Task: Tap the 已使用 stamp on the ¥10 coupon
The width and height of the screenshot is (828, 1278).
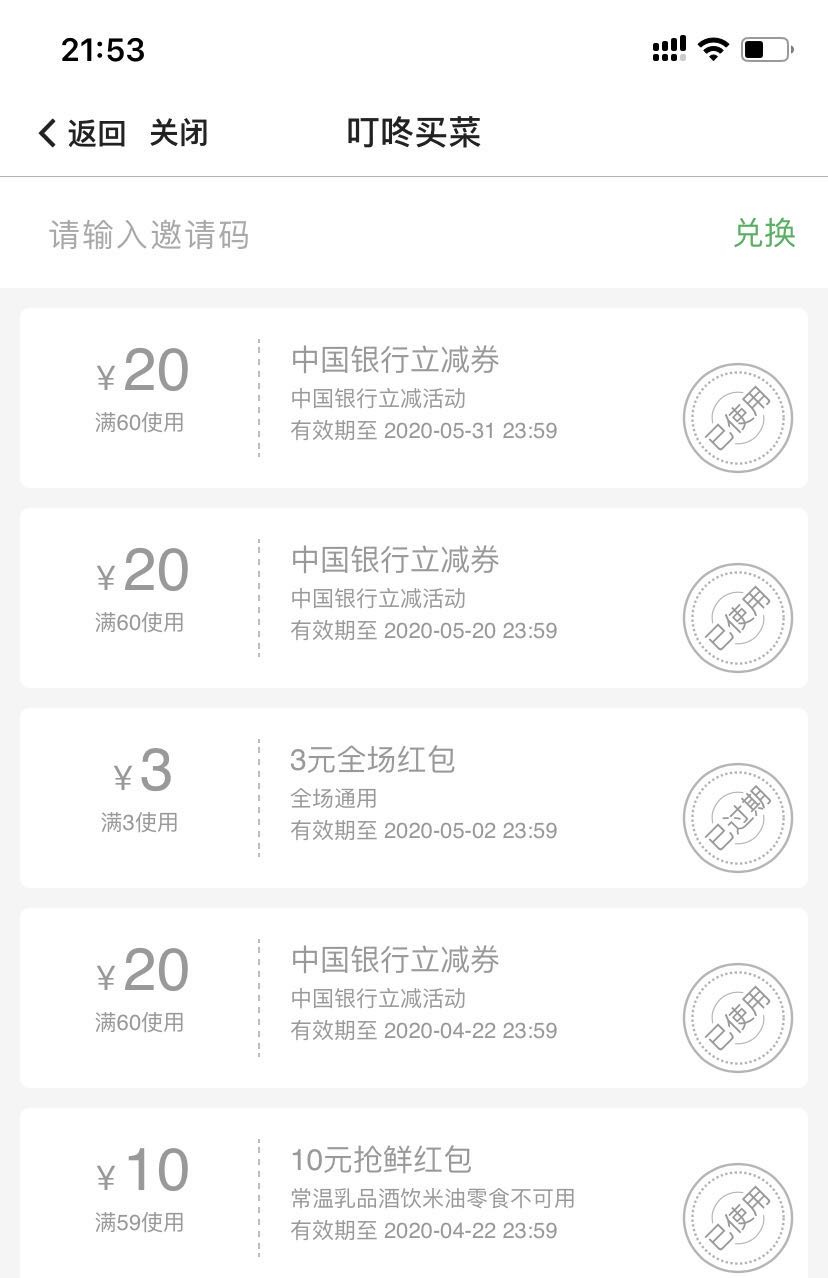Action: coord(737,1217)
